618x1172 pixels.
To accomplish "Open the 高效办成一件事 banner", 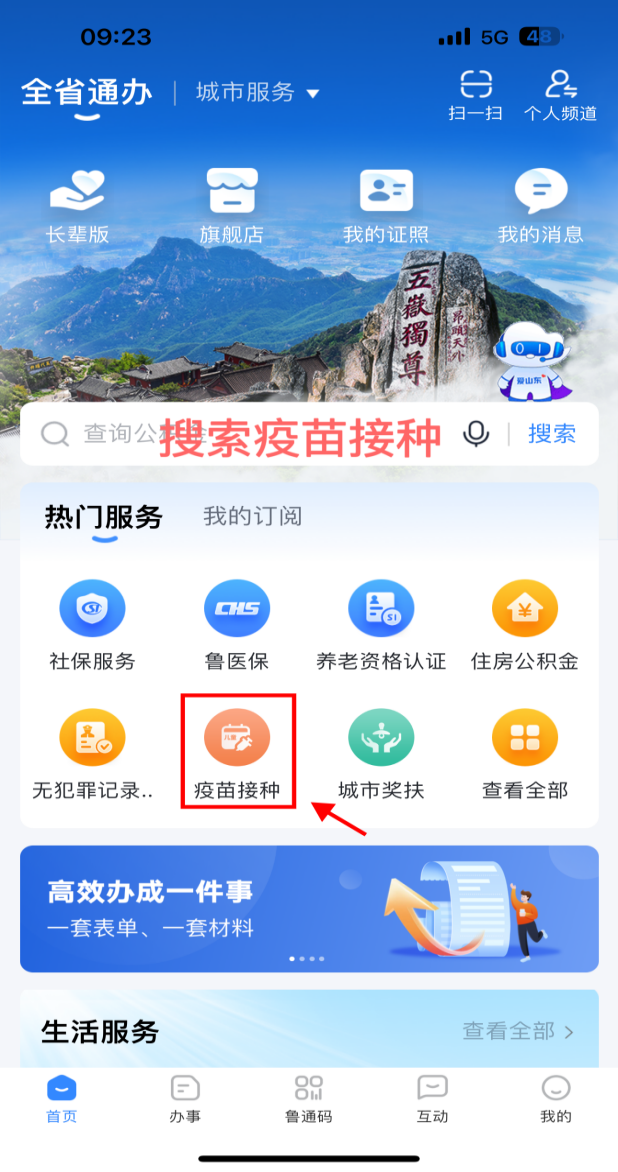I will click(x=309, y=909).
